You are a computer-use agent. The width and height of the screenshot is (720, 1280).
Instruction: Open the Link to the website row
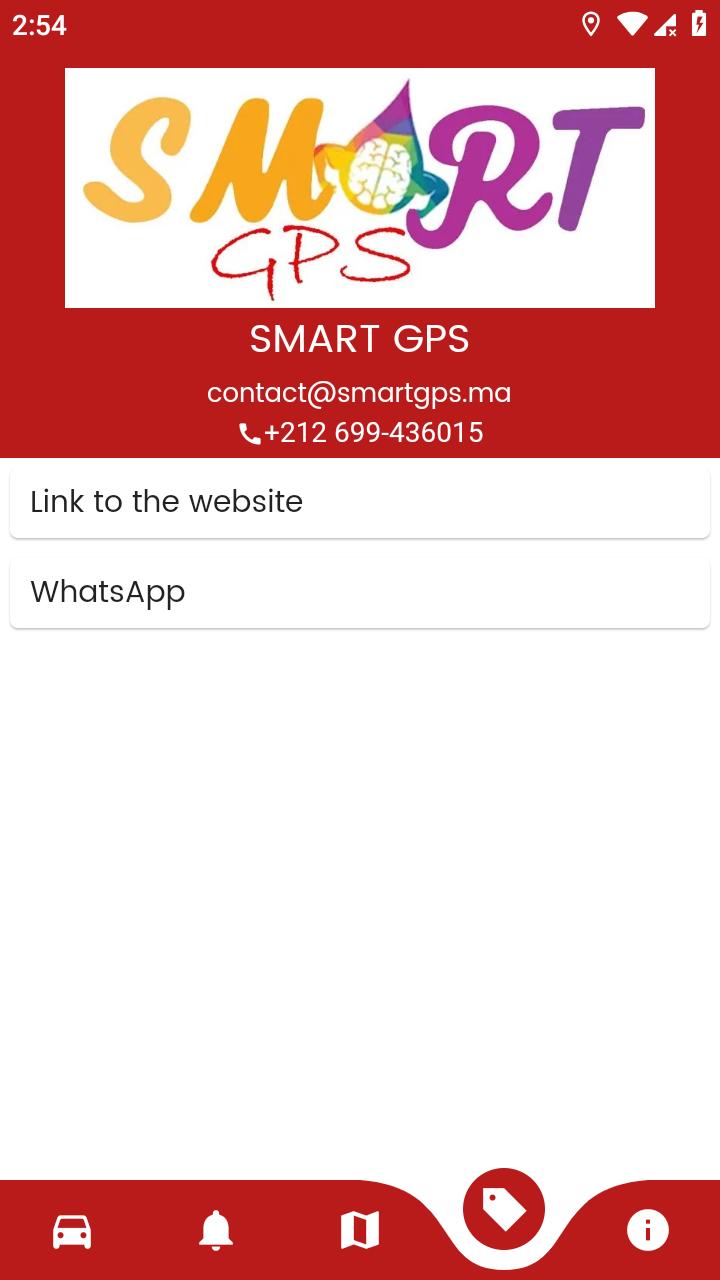pos(360,502)
